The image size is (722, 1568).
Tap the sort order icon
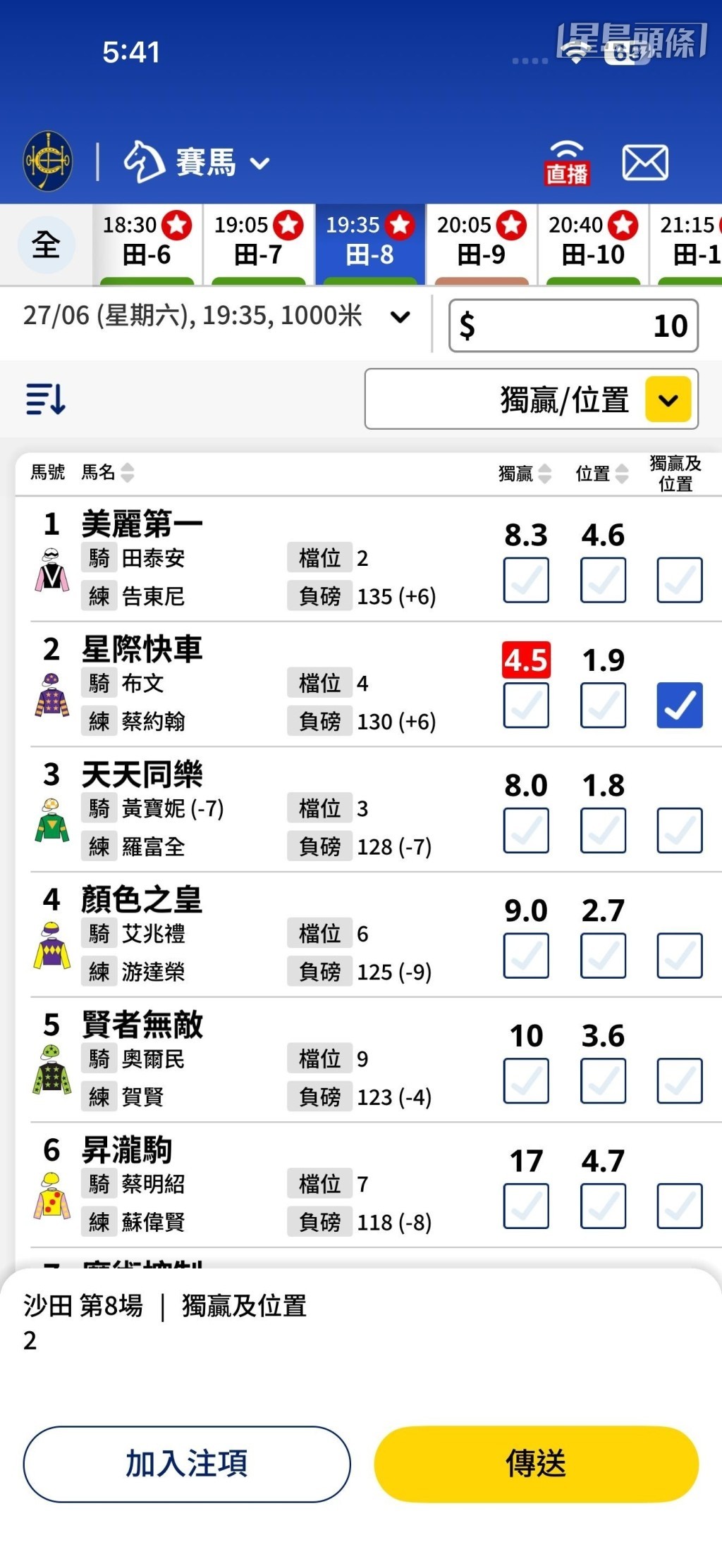[x=46, y=399]
